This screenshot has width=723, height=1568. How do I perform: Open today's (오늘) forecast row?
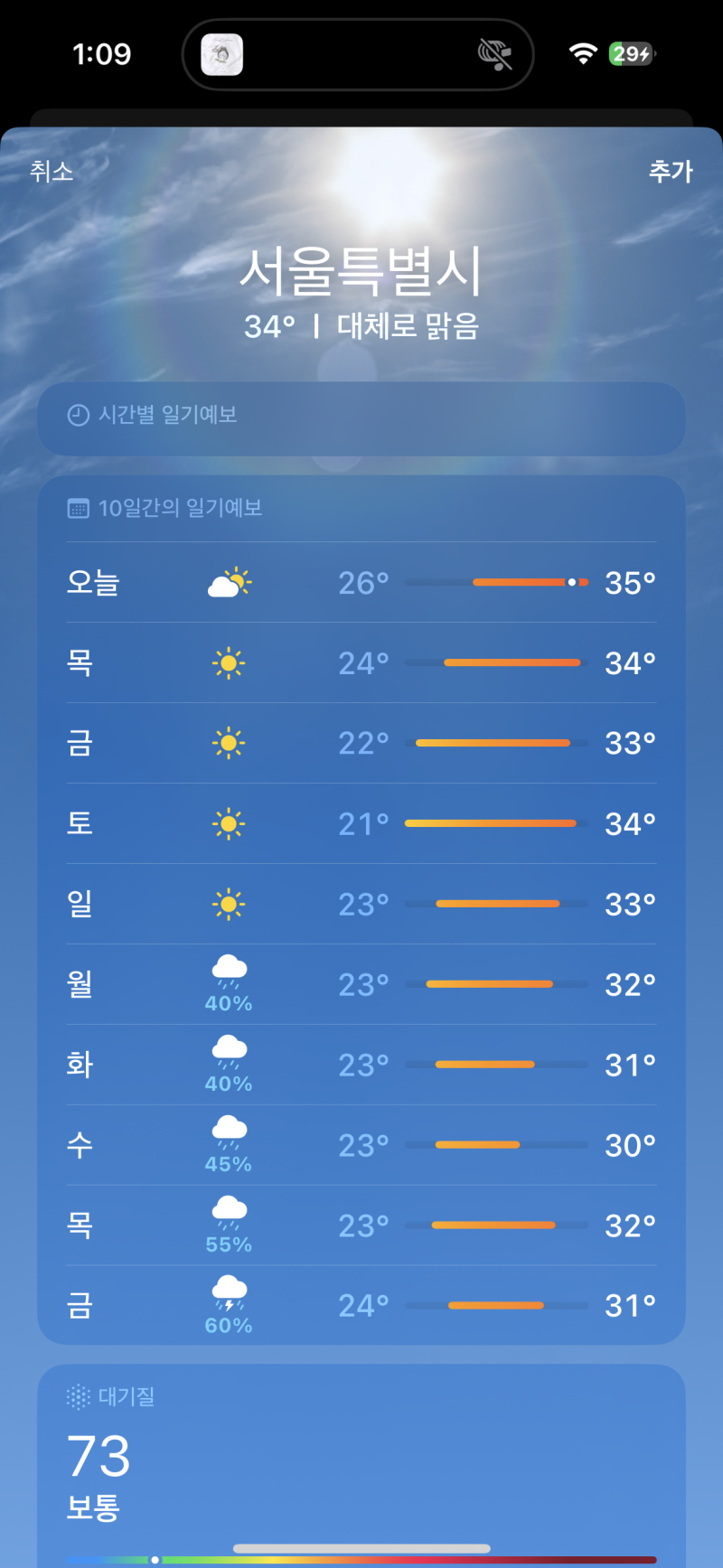pos(361,583)
